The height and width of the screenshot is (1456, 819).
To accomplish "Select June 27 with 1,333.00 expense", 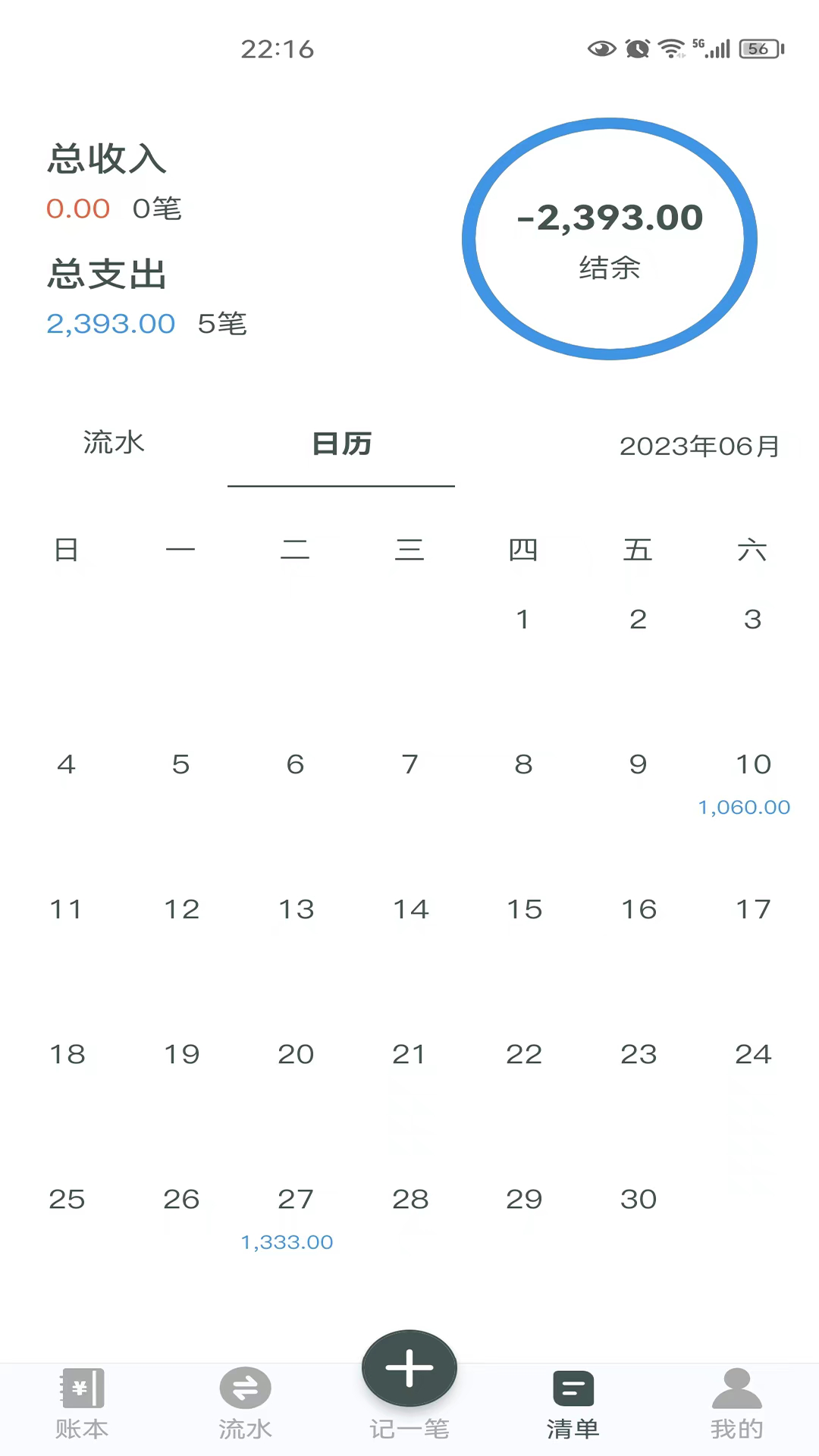I will pos(294,1216).
